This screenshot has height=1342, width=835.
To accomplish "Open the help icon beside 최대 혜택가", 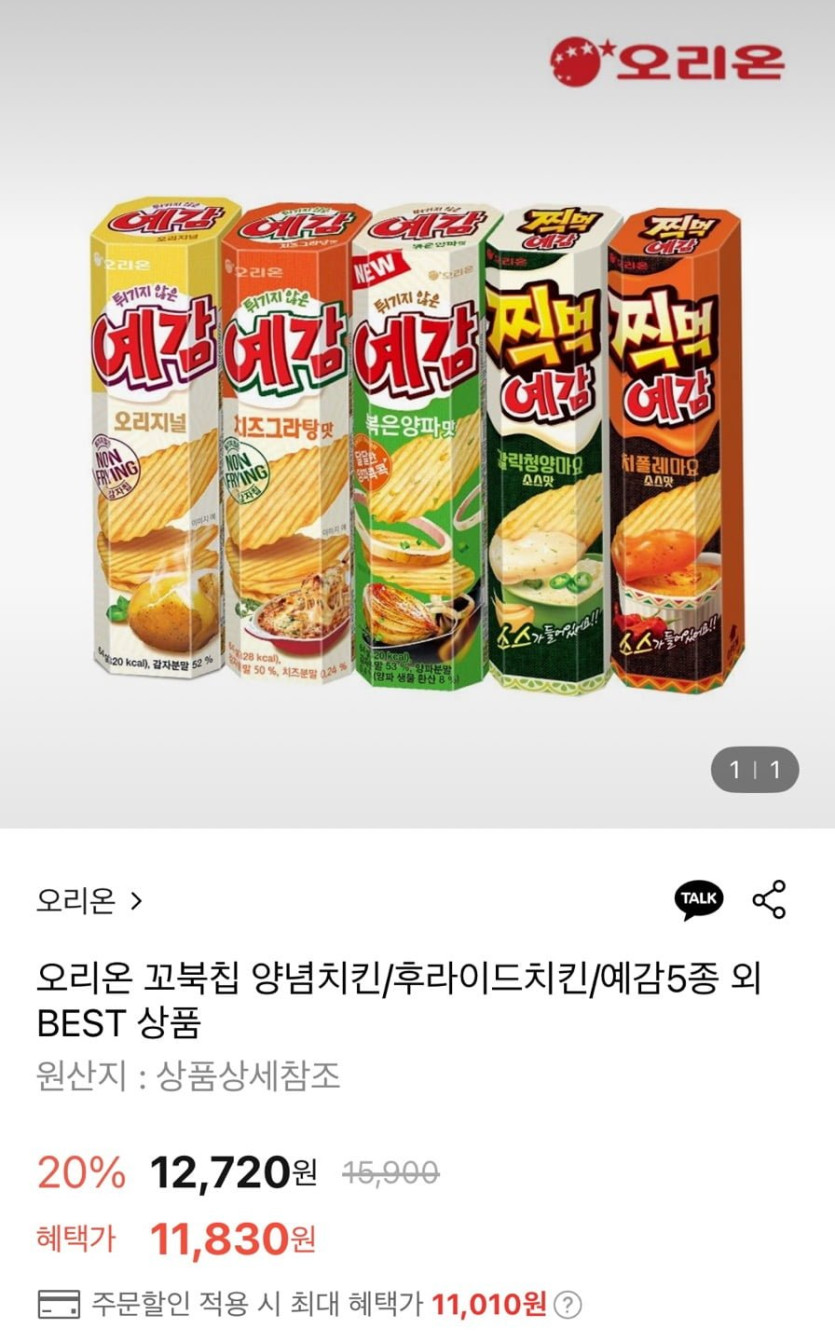I will (x=568, y=1305).
